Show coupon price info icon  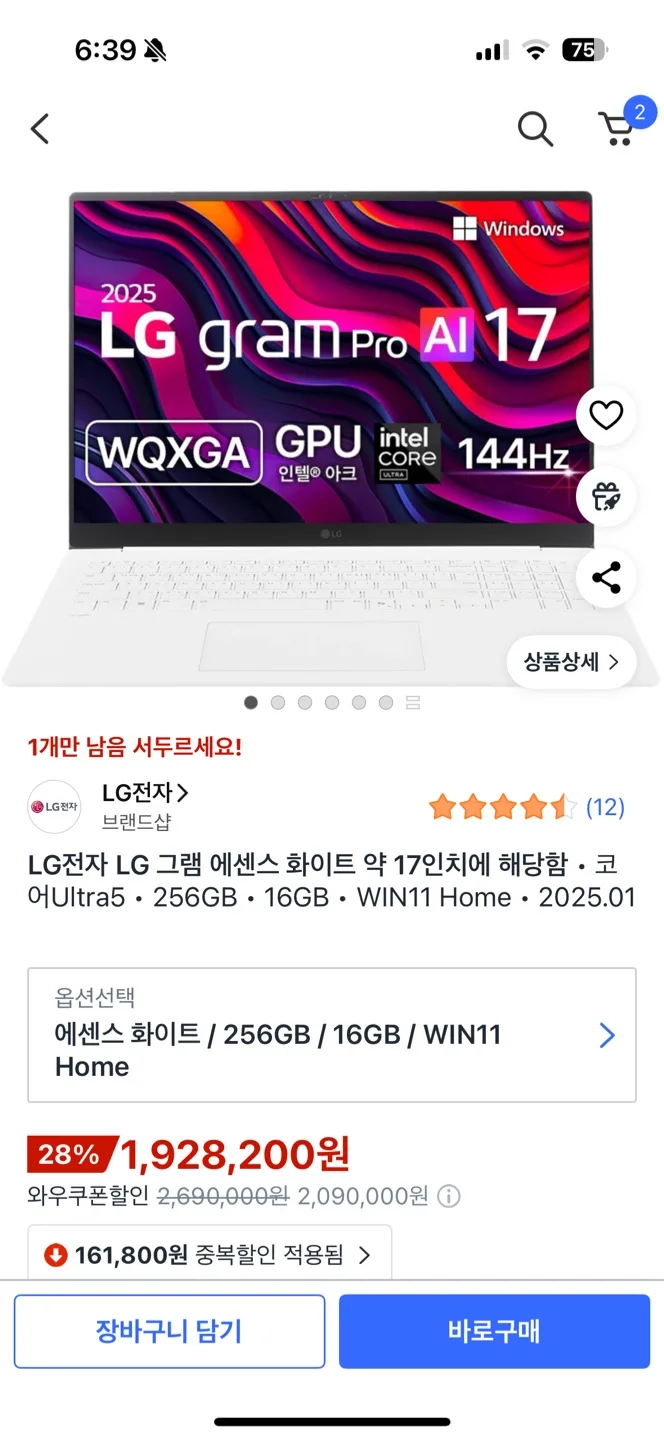[449, 1196]
